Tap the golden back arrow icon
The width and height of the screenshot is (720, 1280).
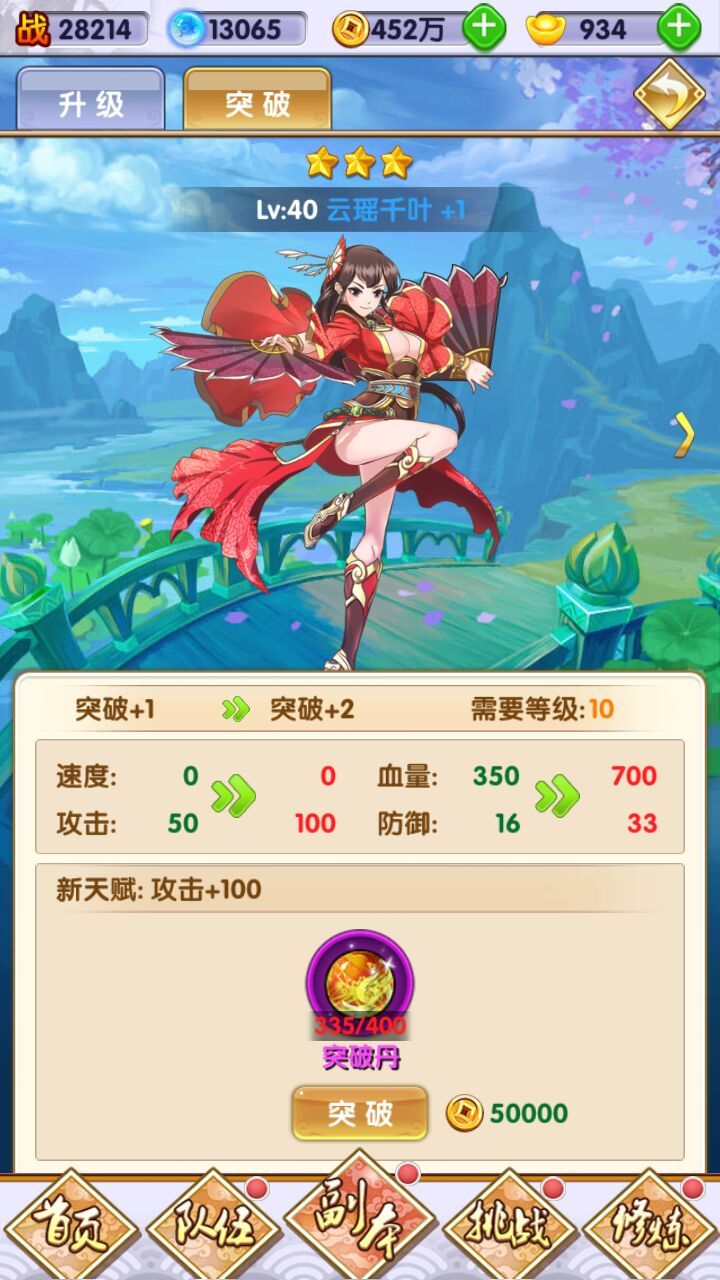[668, 94]
